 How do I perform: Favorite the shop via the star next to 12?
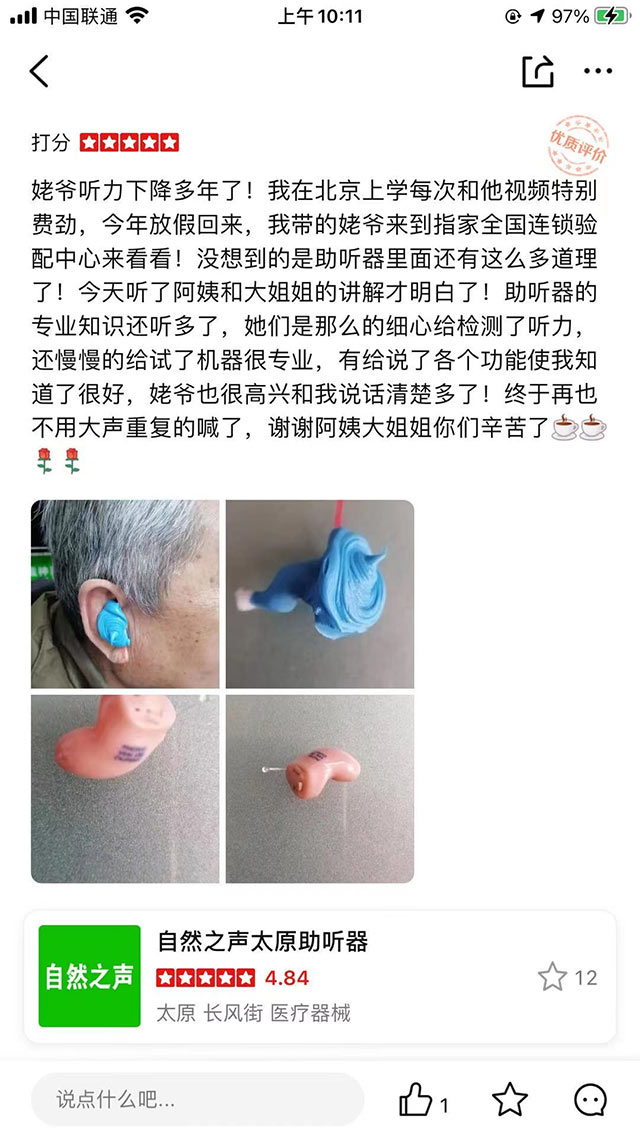[552, 977]
